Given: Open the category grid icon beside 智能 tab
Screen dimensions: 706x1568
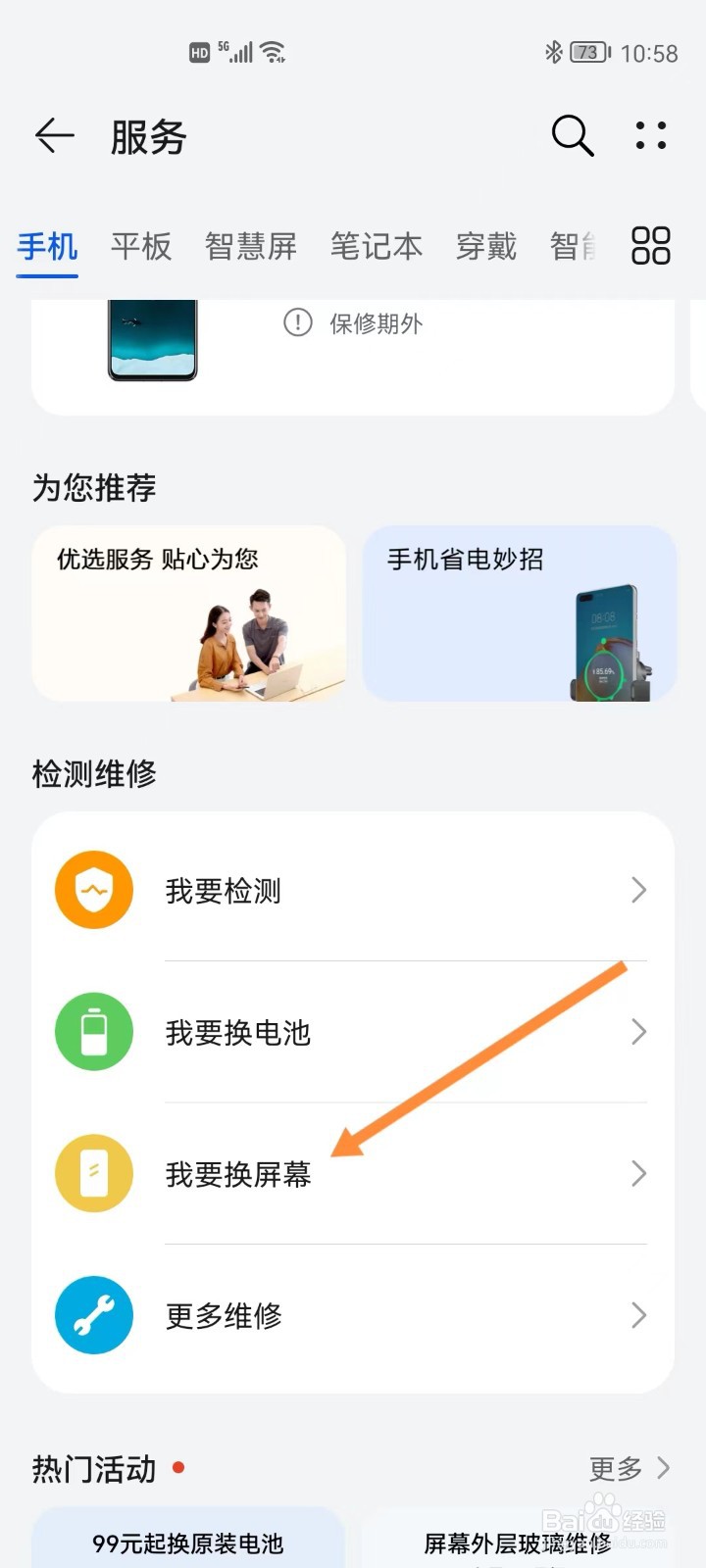Looking at the screenshot, I should 649,248.
